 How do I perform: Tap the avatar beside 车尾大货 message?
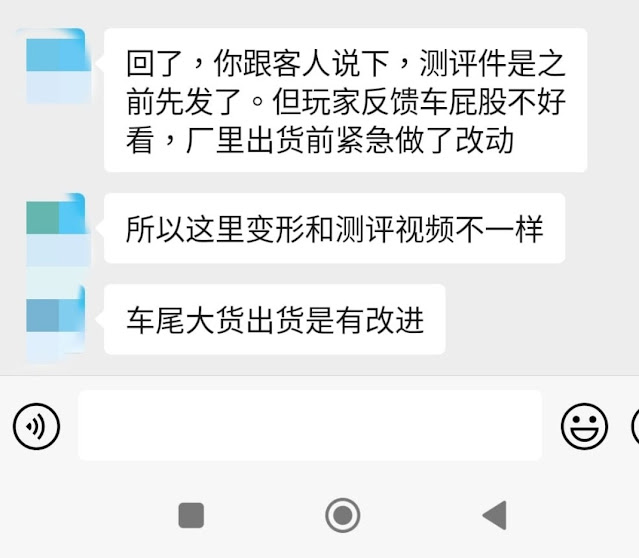pos(56,320)
